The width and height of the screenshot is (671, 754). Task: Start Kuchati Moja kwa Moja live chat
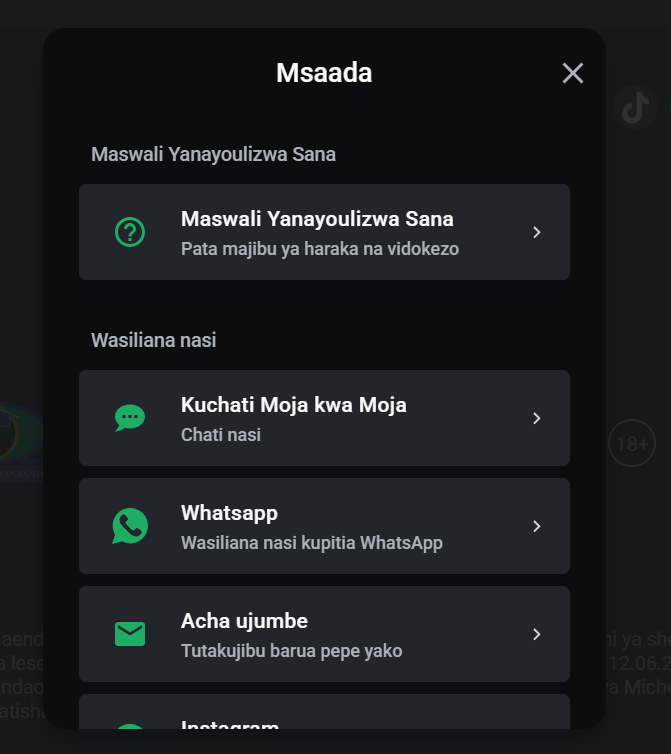[x=324, y=418]
